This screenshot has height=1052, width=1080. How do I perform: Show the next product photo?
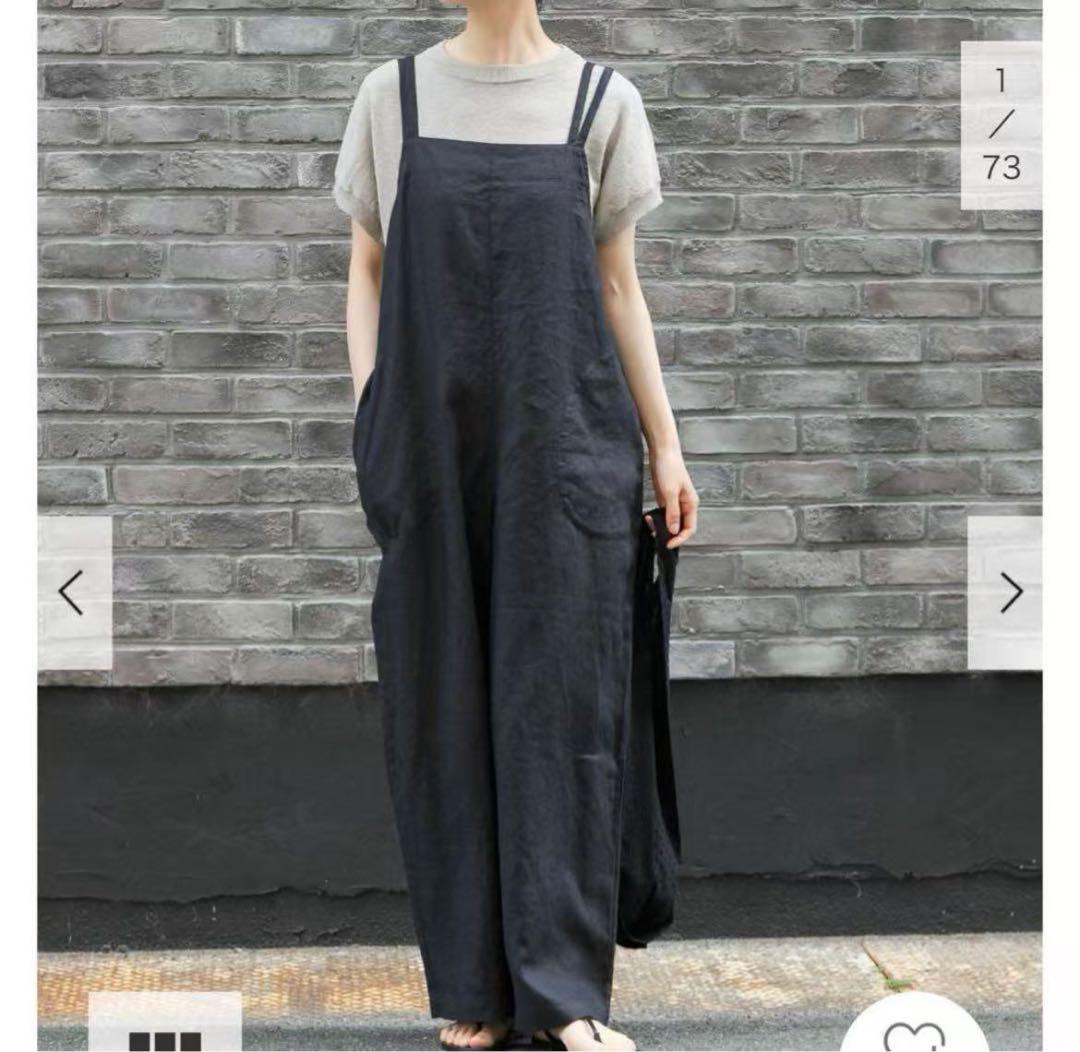[1008, 593]
